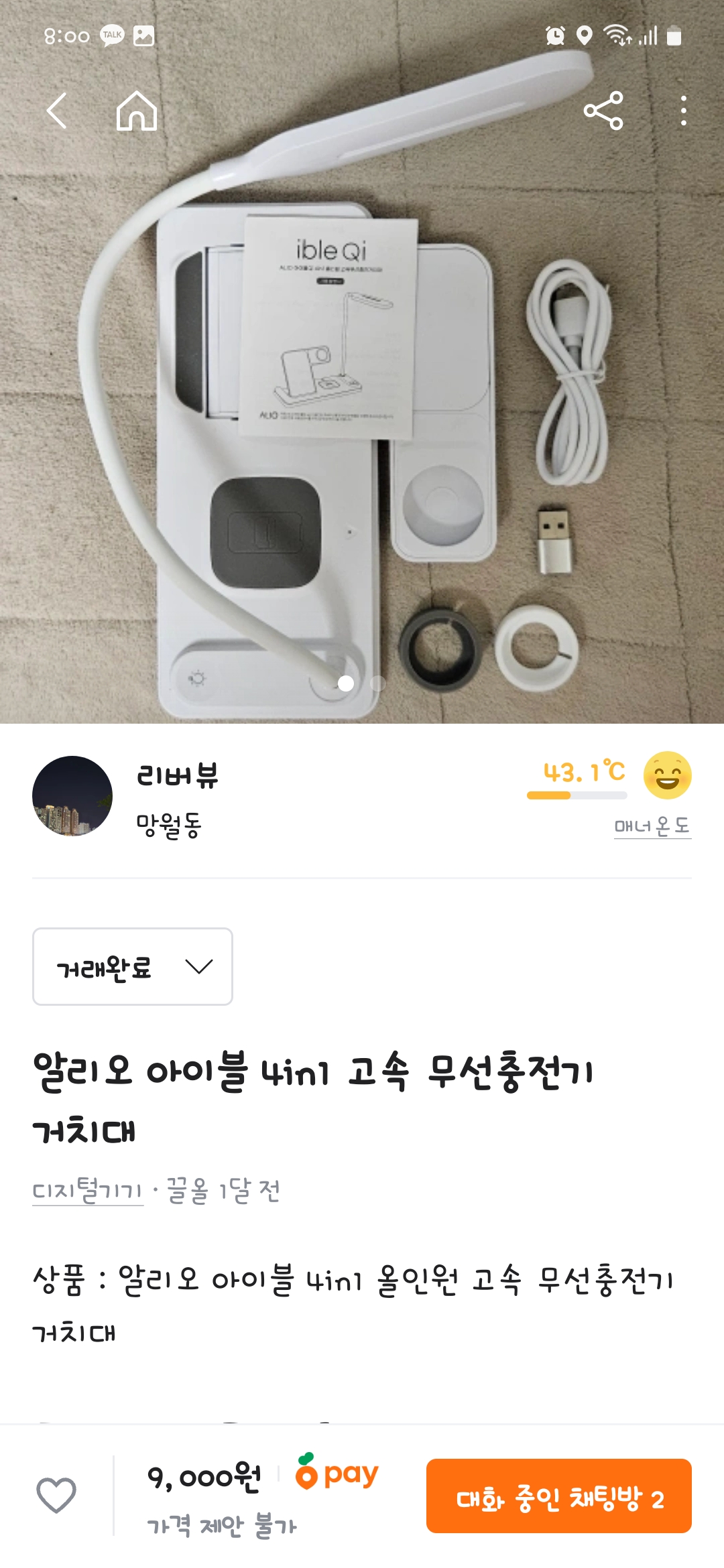
Task: Share this listing
Action: [603, 111]
